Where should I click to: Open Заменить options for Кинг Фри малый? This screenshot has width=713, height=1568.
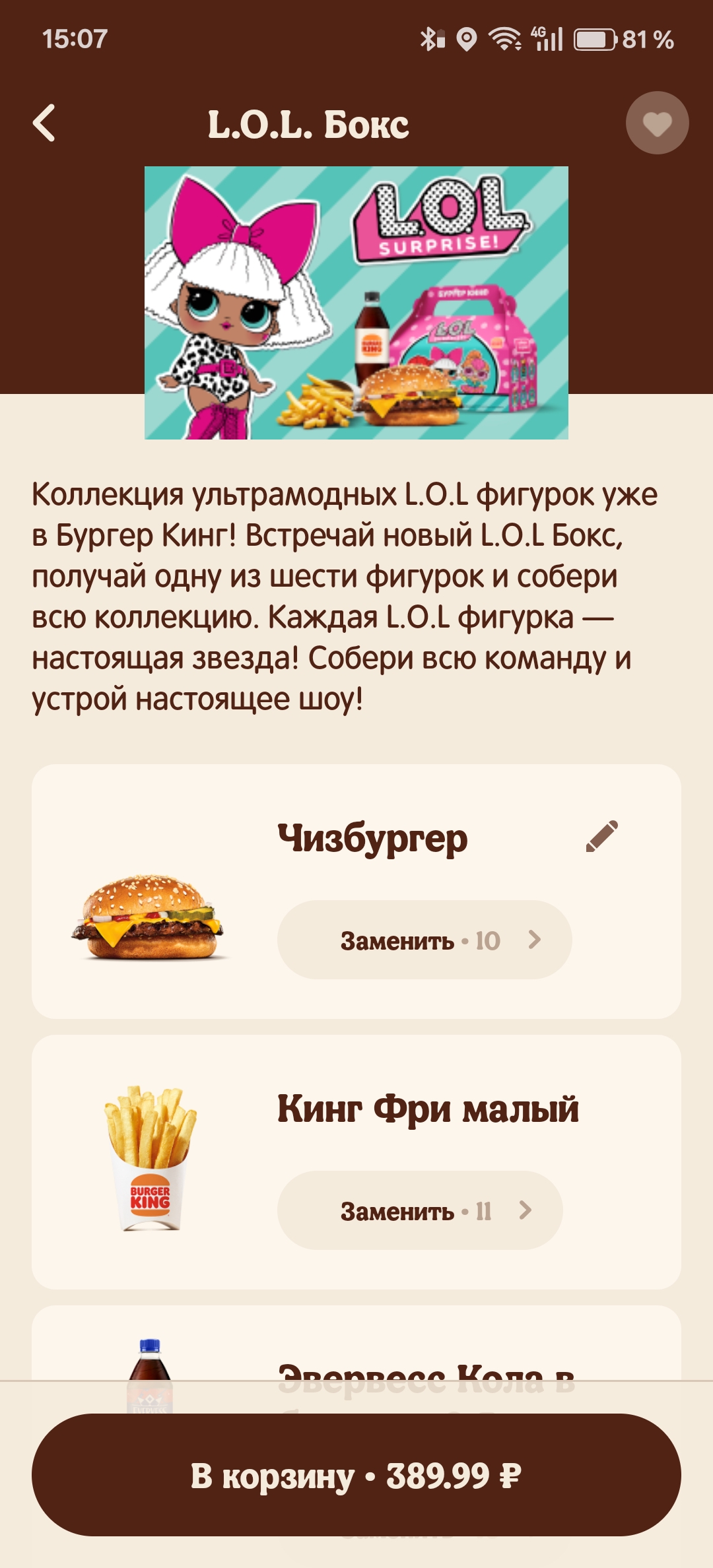(x=419, y=1210)
